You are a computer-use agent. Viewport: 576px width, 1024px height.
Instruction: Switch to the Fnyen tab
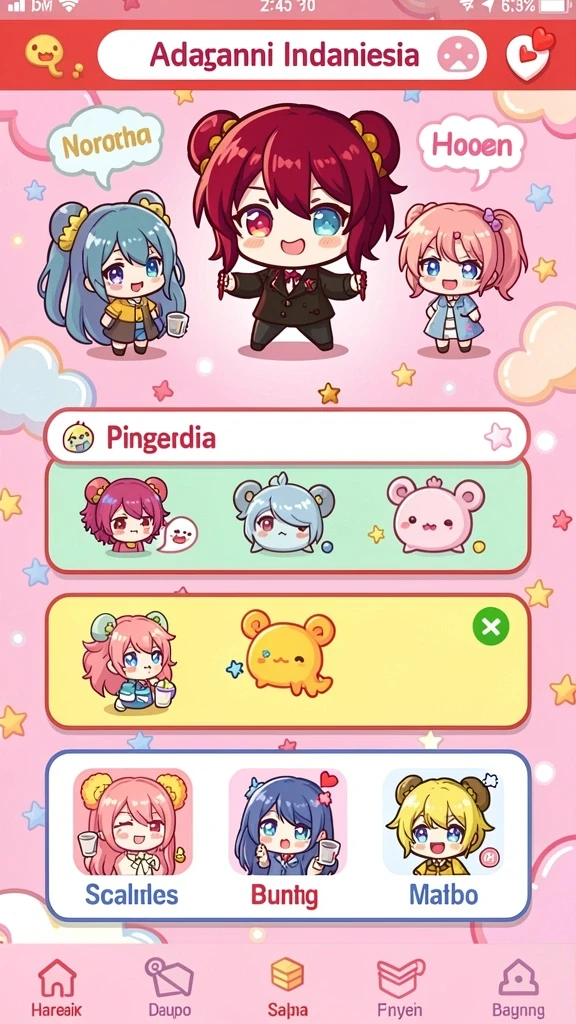(401, 987)
